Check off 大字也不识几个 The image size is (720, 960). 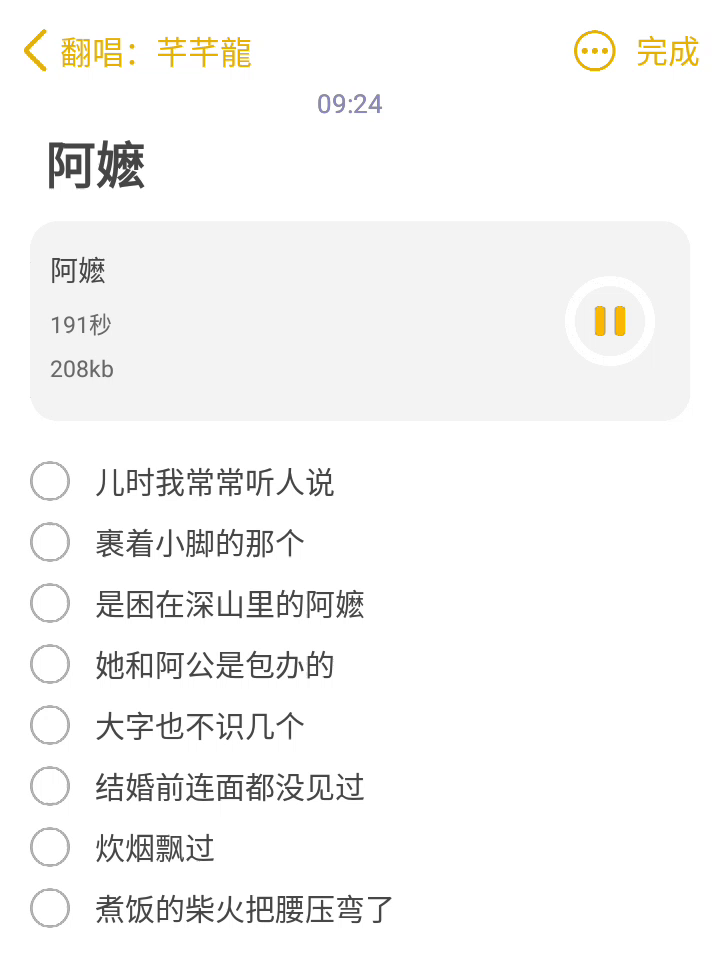point(50,725)
